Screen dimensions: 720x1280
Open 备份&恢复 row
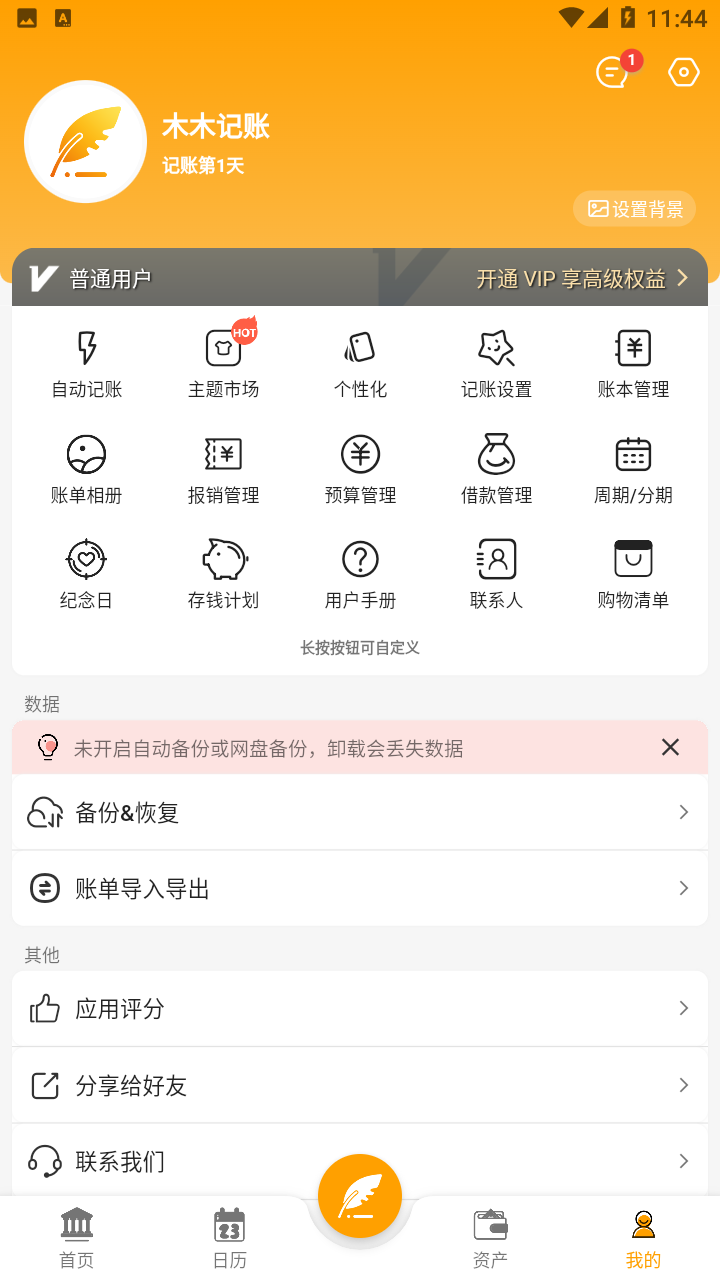point(360,812)
